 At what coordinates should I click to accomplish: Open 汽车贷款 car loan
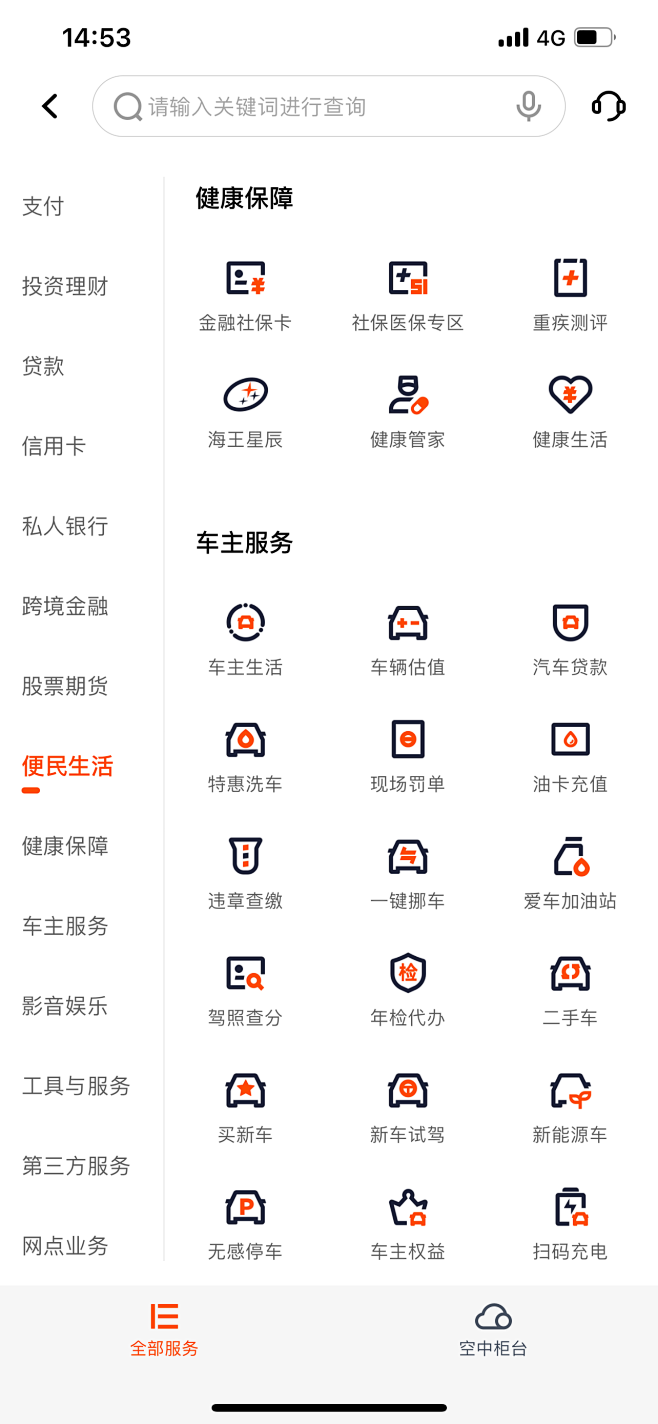coord(570,639)
